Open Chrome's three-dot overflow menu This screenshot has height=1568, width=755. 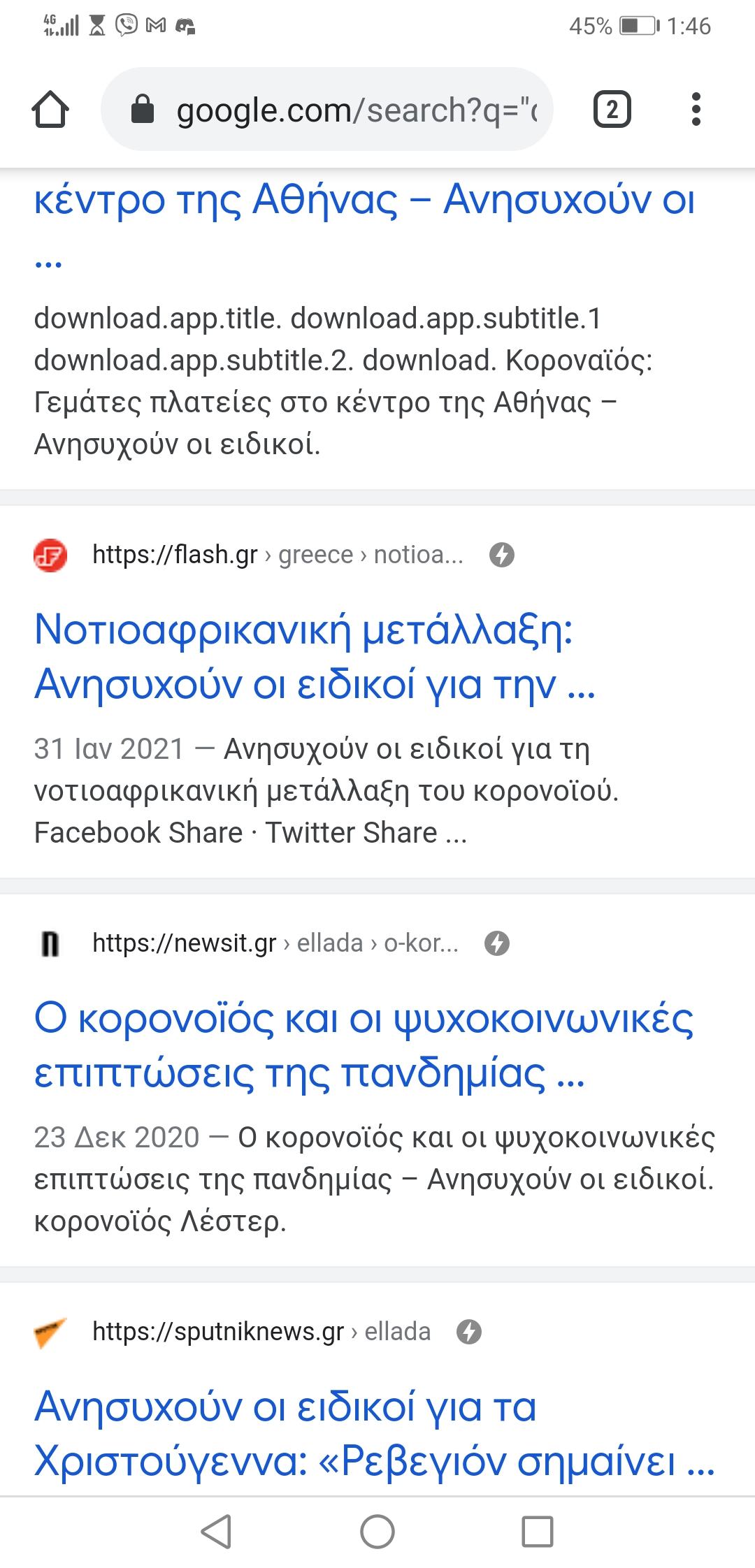pos(696,110)
